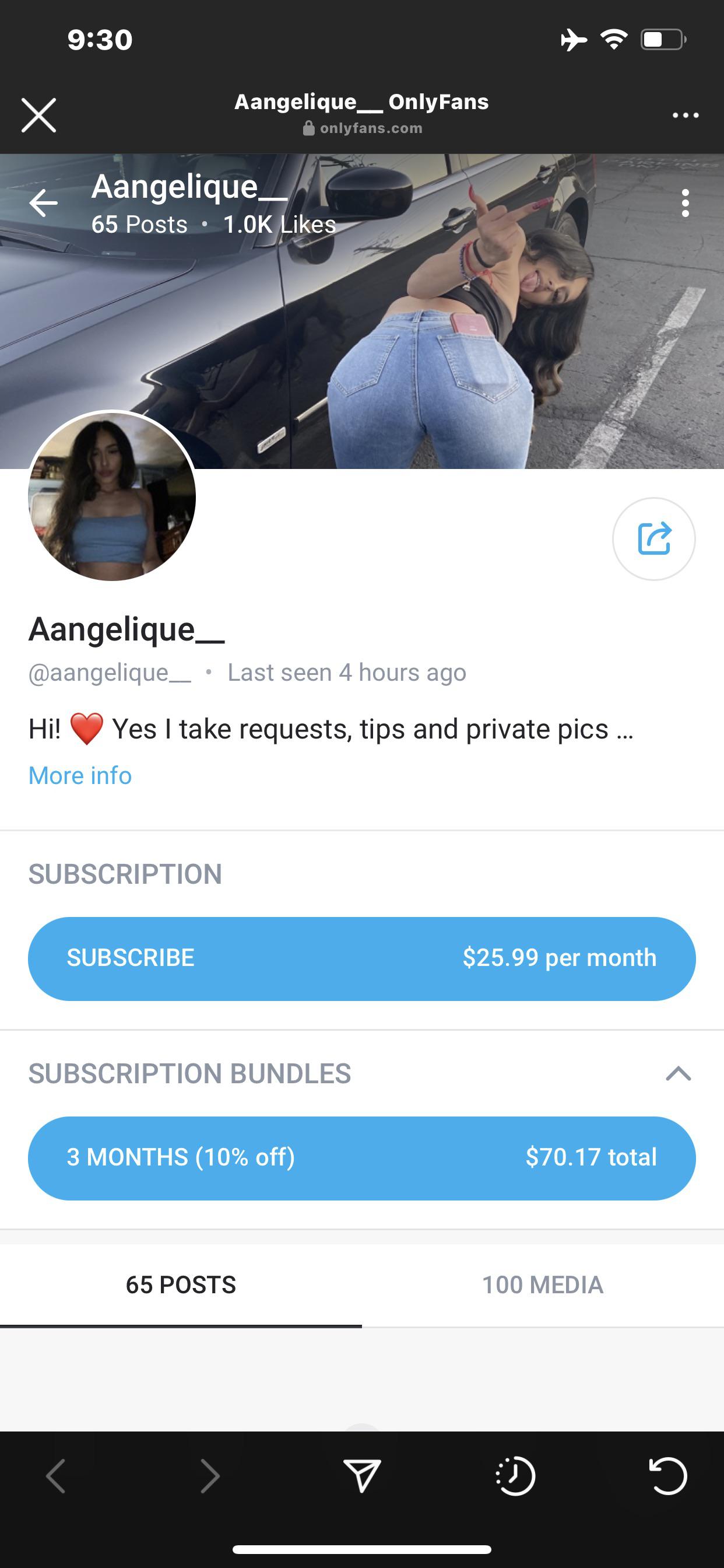Close the in-app browser
Screen dimensions: 724x1568
[x=39, y=115]
